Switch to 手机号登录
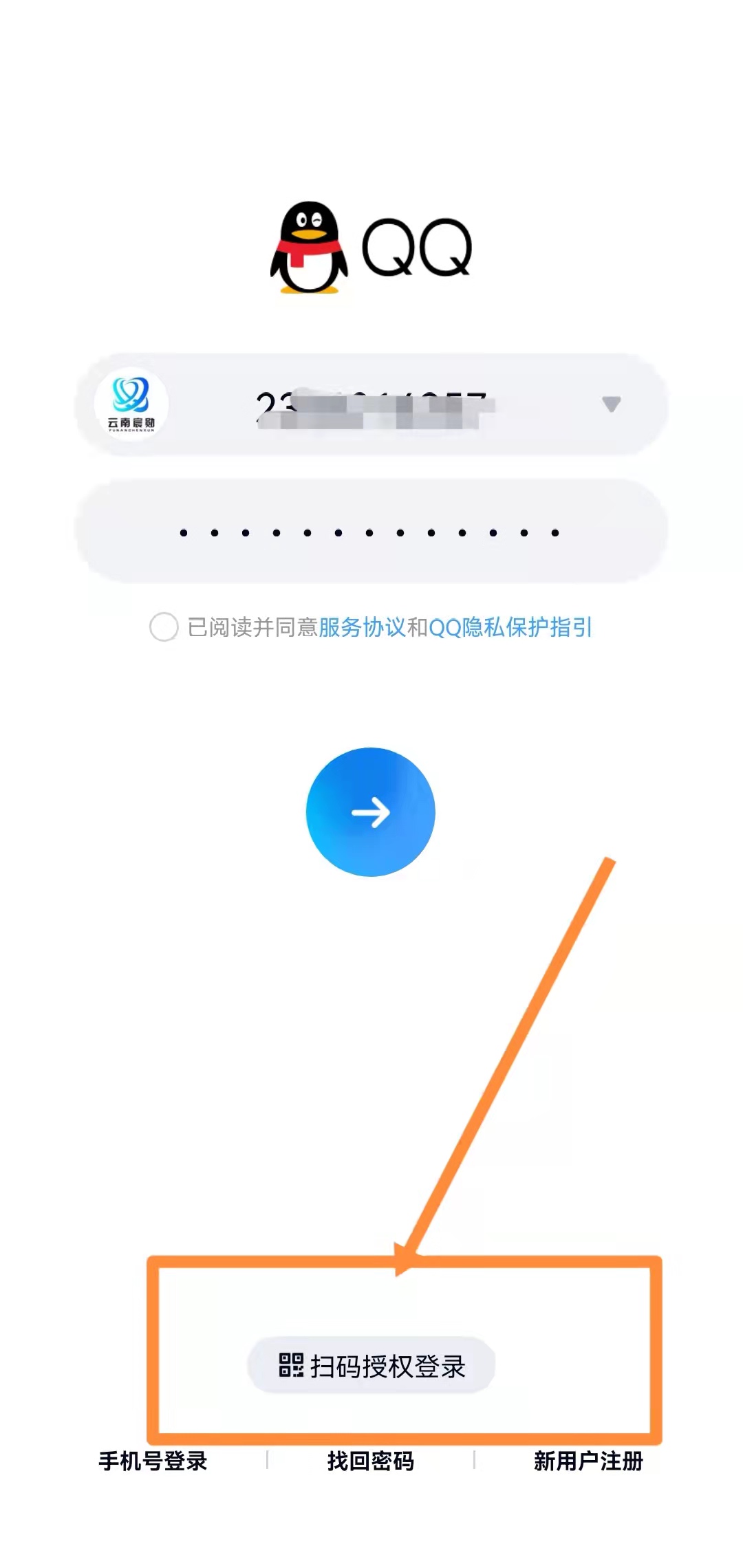The height and width of the screenshot is (1568, 743). point(153,1461)
